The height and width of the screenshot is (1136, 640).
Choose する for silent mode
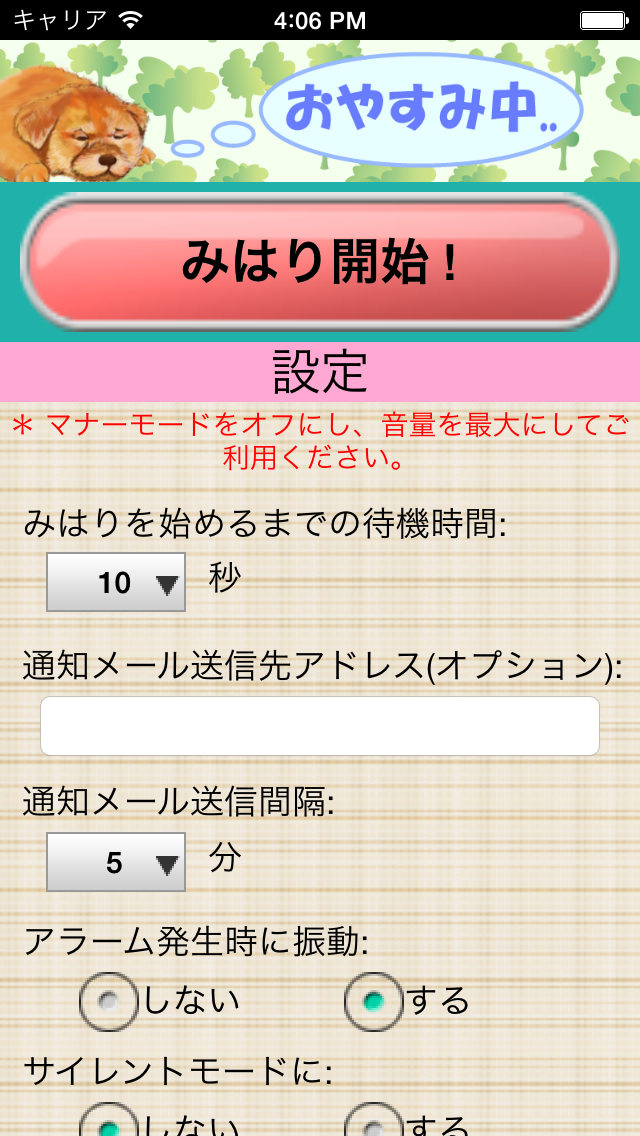373,1122
